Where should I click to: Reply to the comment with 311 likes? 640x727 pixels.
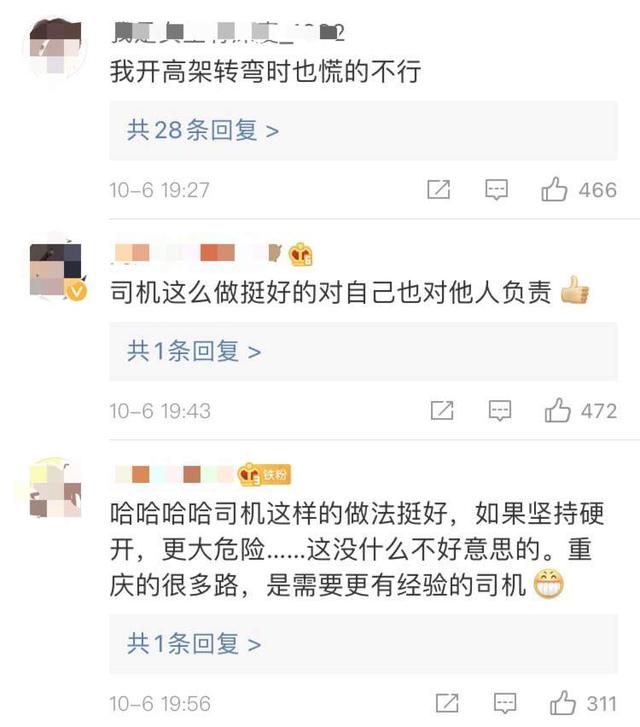(505, 702)
